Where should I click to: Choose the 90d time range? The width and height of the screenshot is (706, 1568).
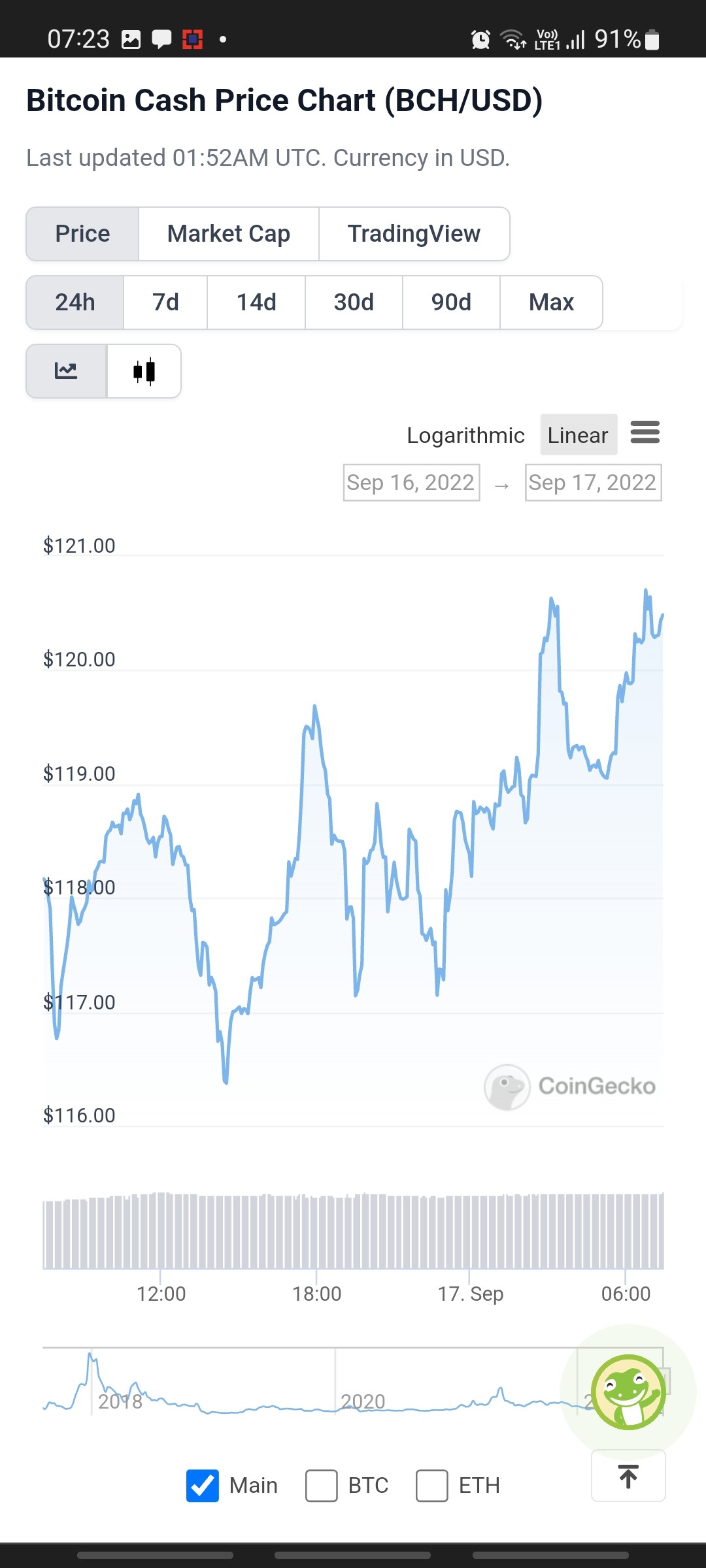[451, 302]
